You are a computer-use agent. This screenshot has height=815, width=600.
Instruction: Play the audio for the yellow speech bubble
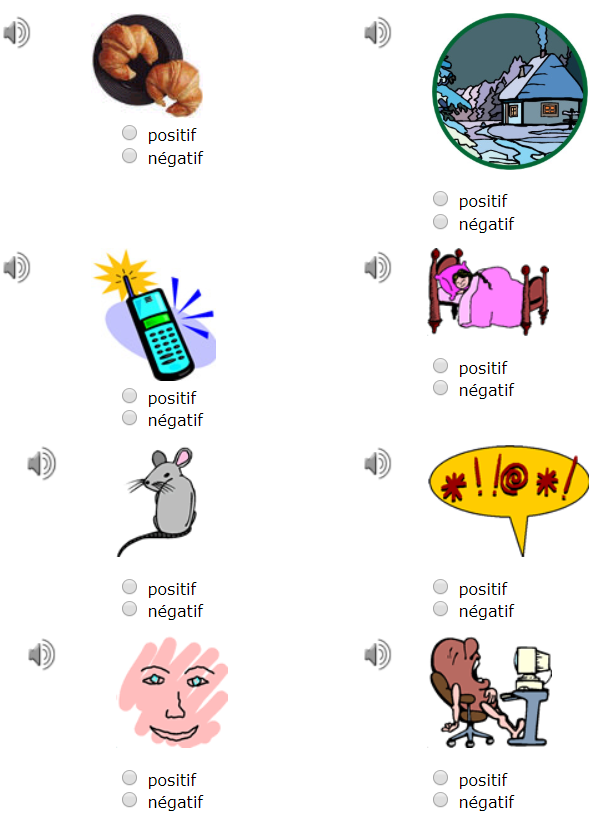pos(377,463)
